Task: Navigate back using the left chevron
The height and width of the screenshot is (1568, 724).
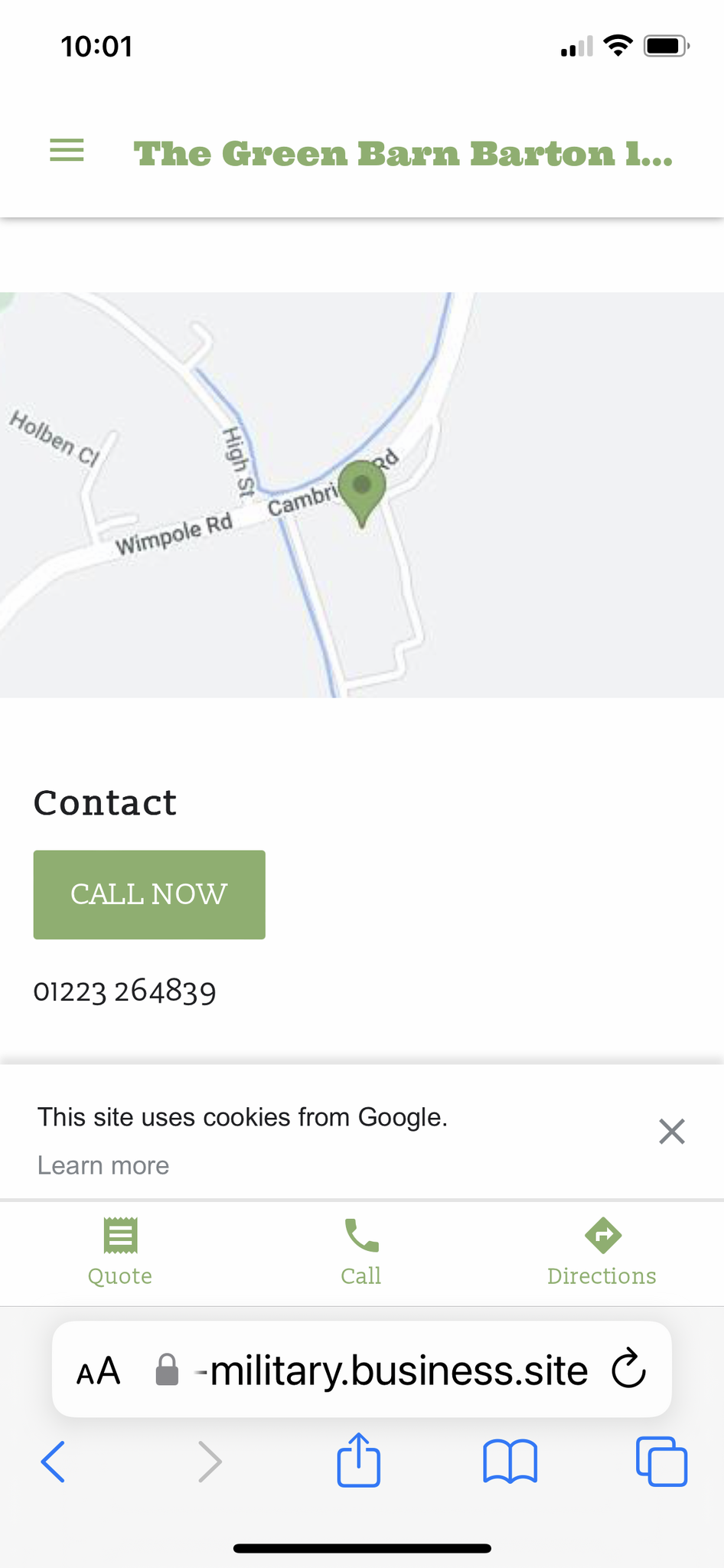Action: pos(53,1460)
